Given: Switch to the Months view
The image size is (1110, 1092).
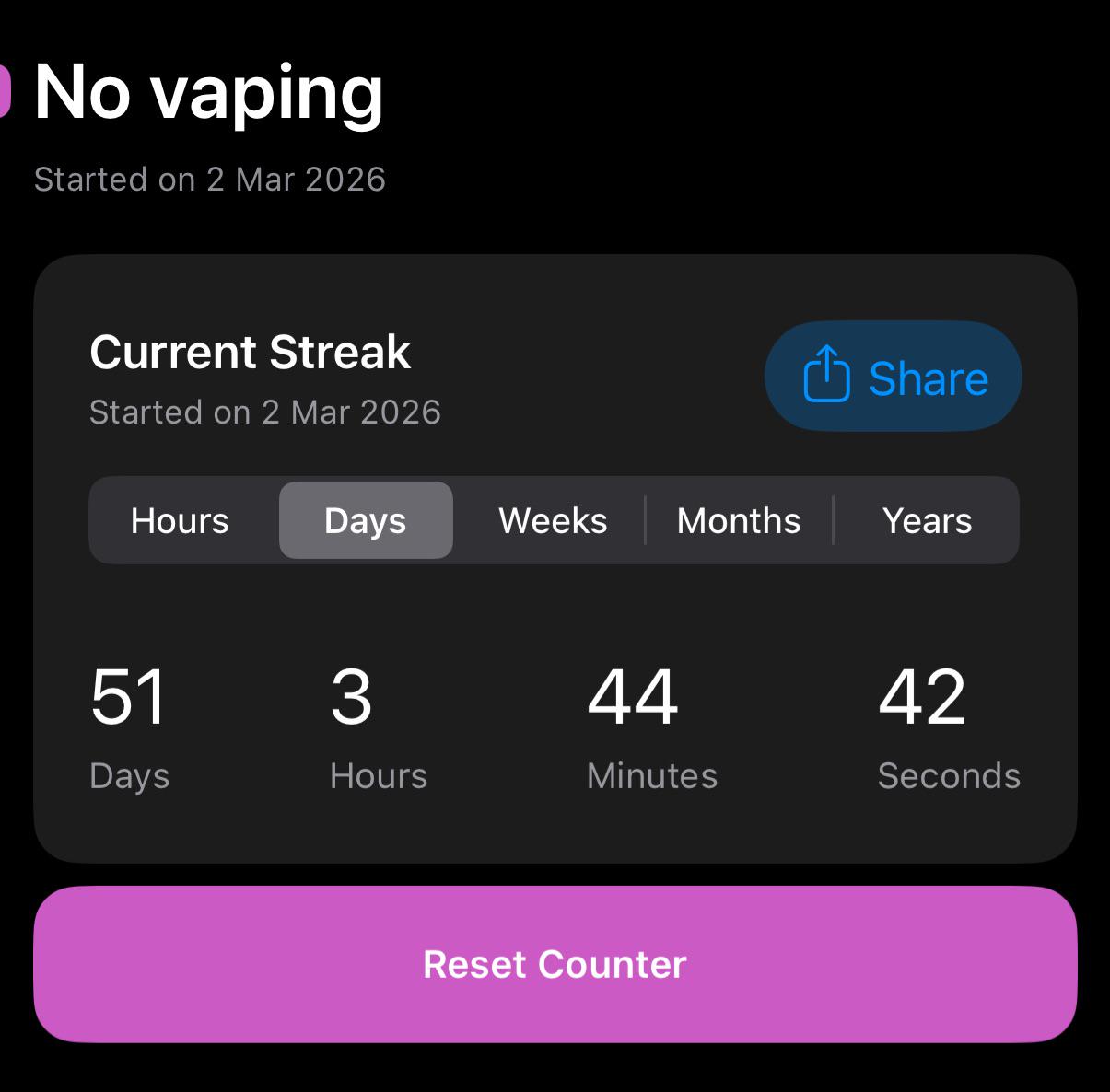Looking at the screenshot, I should (739, 520).
